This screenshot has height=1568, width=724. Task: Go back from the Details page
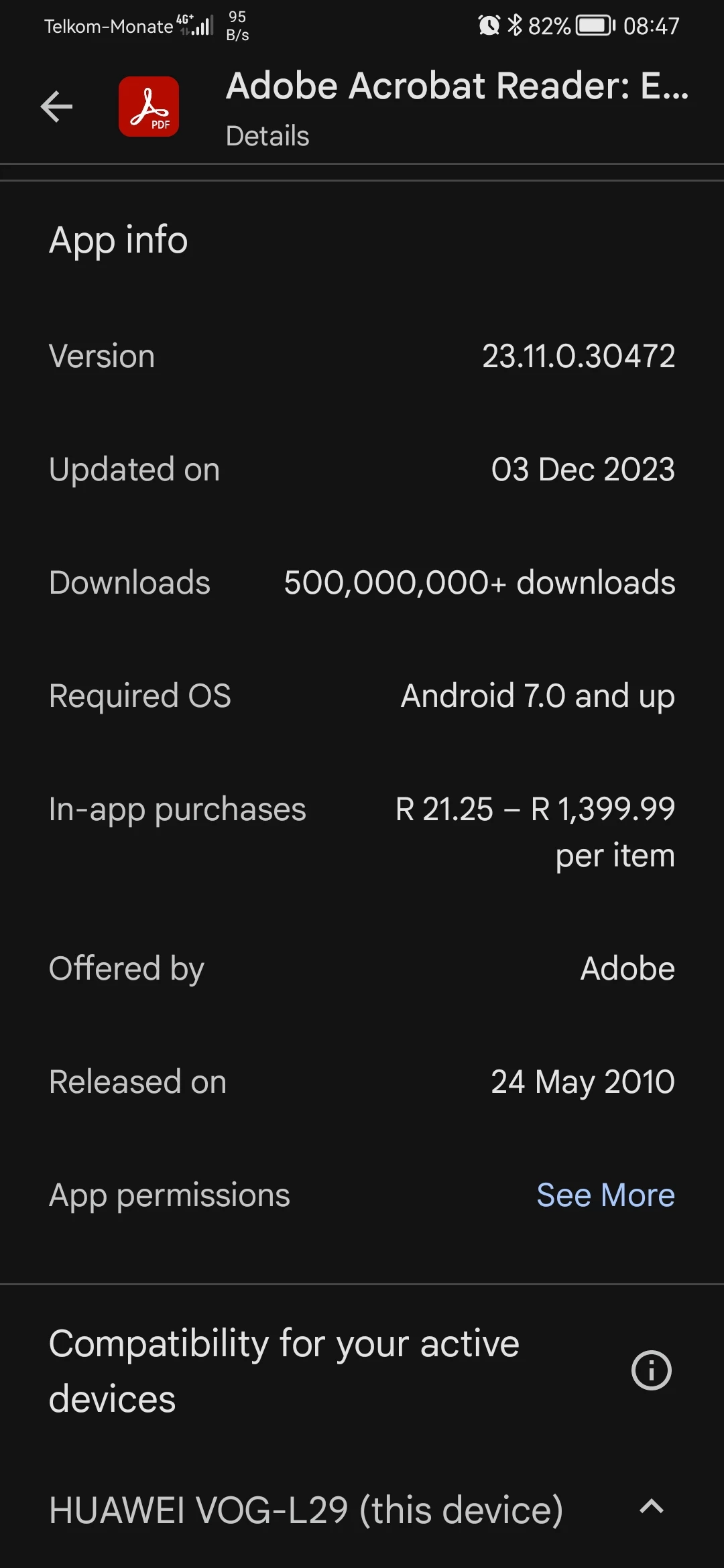56,107
